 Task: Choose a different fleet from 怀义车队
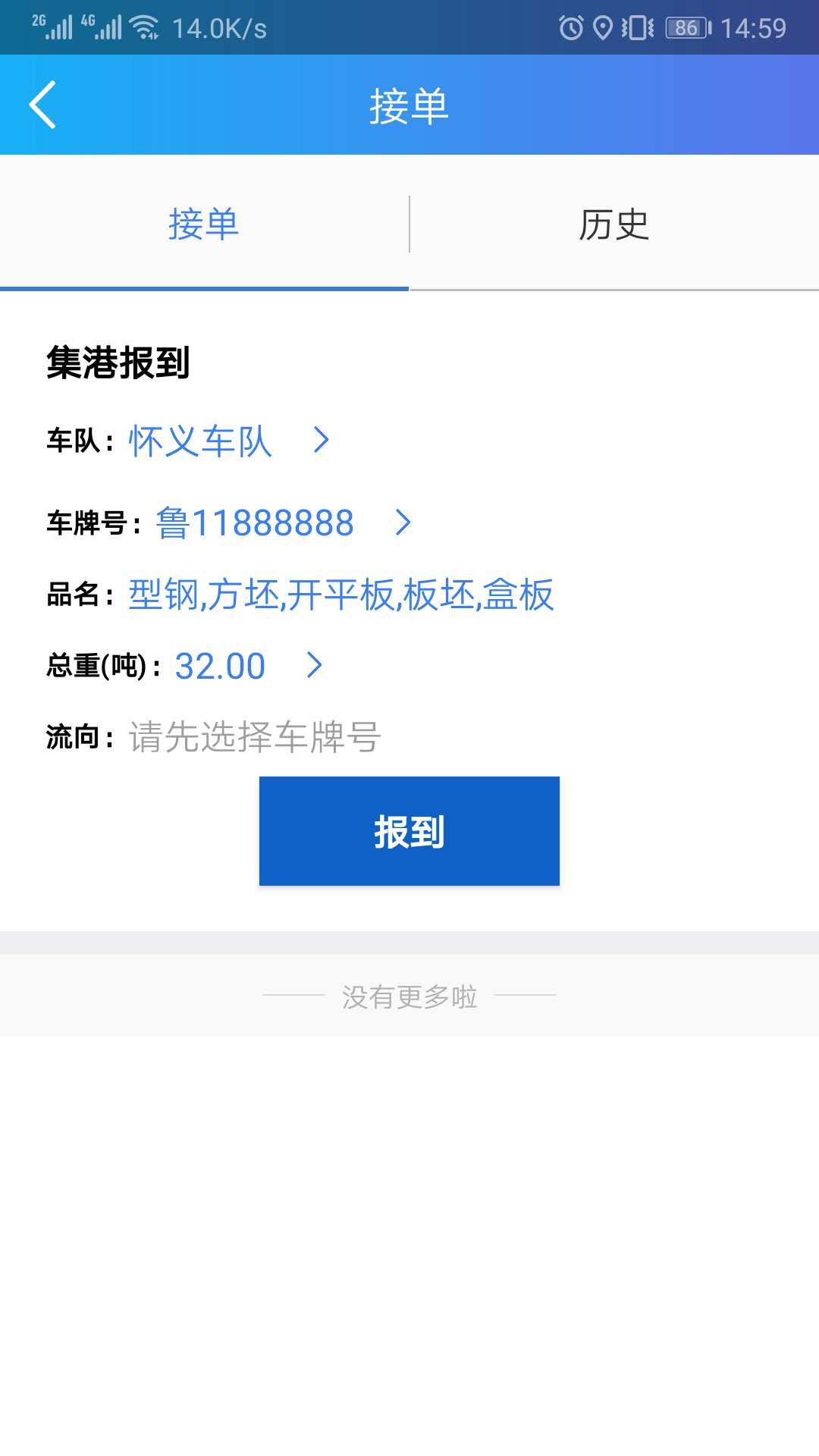click(227, 441)
